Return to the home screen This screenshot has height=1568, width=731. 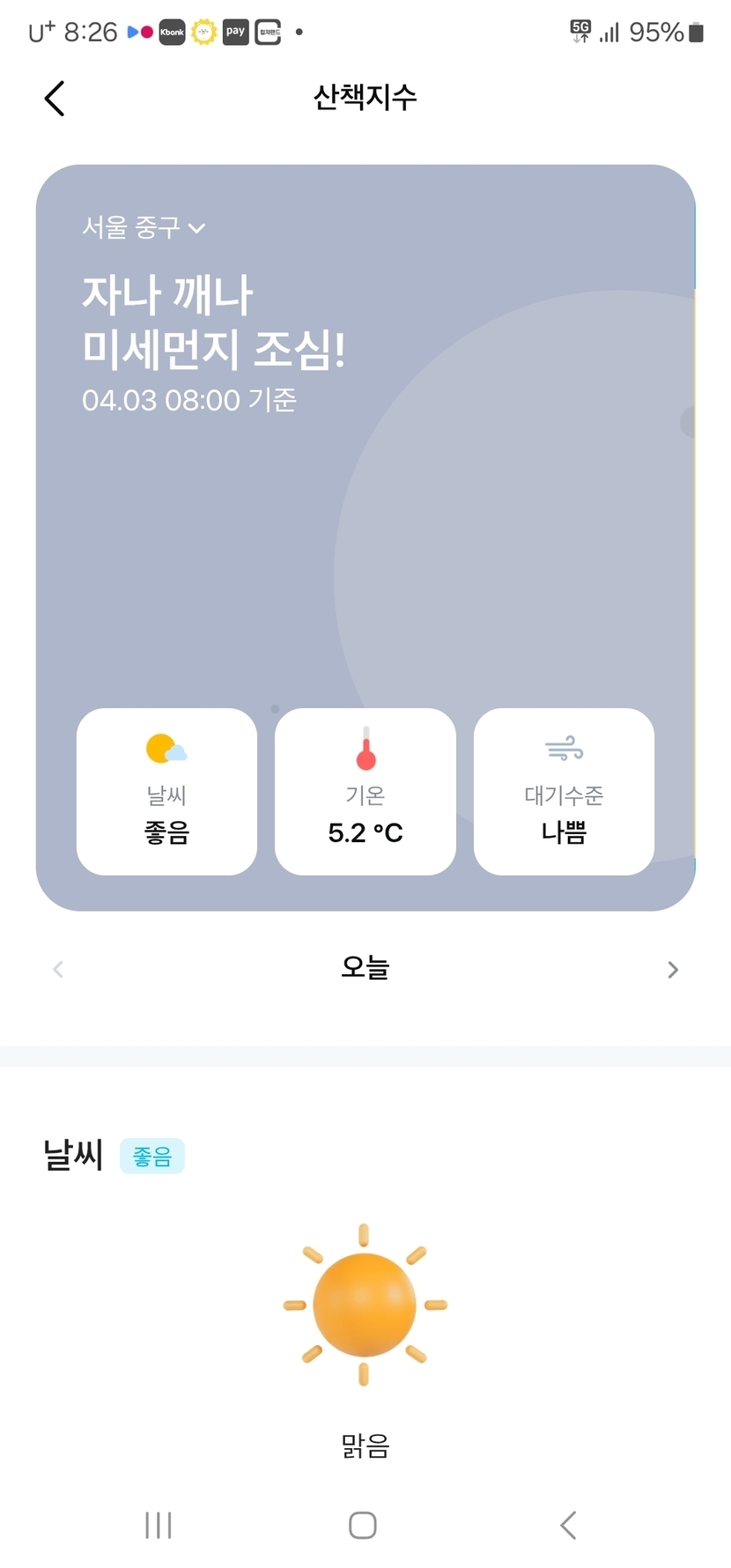point(363,1525)
